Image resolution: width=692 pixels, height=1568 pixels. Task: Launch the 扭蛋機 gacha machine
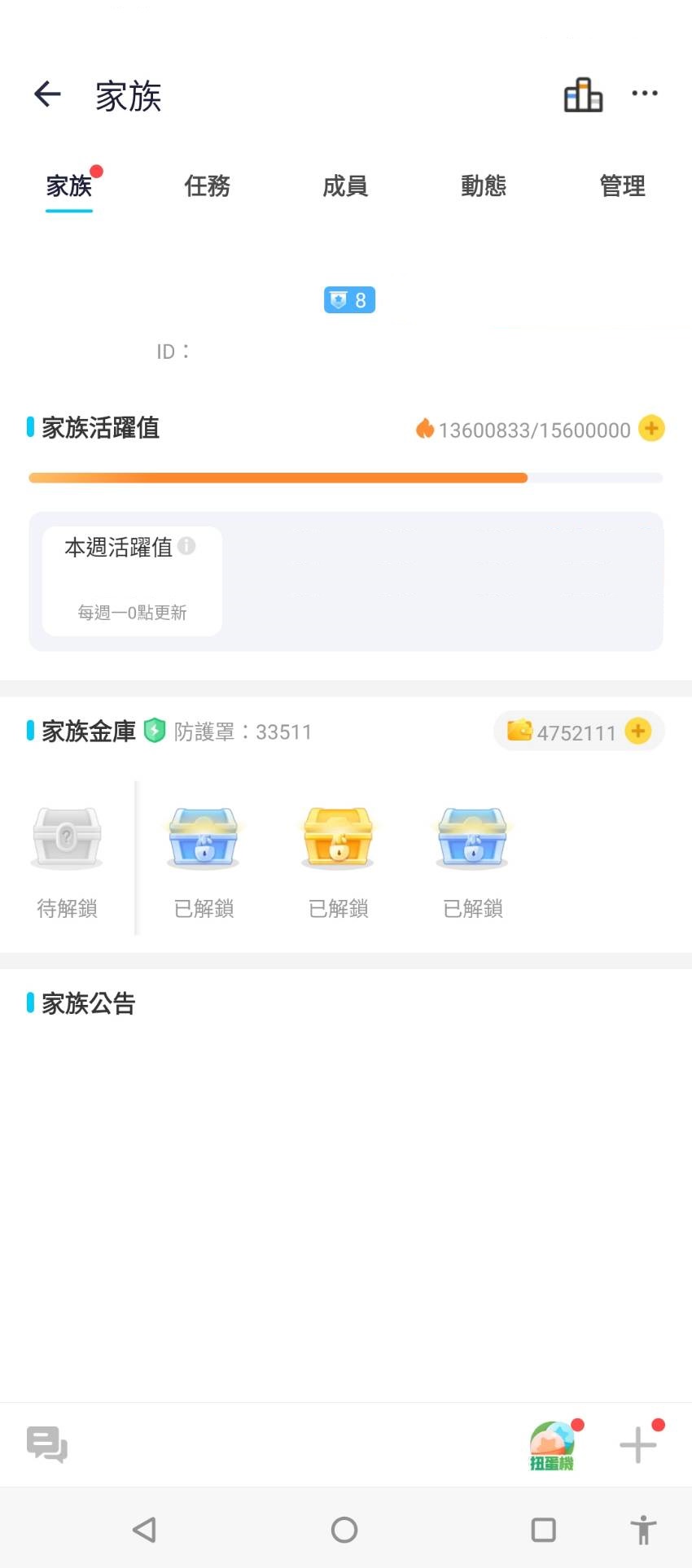552,1446
